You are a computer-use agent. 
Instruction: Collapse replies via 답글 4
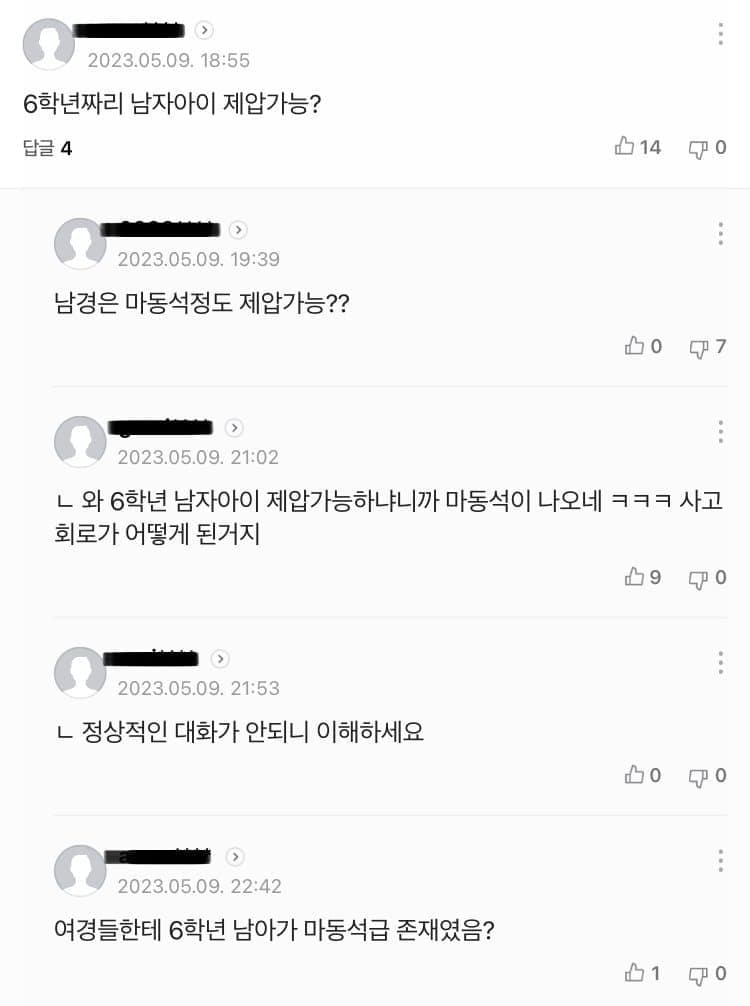coord(47,148)
